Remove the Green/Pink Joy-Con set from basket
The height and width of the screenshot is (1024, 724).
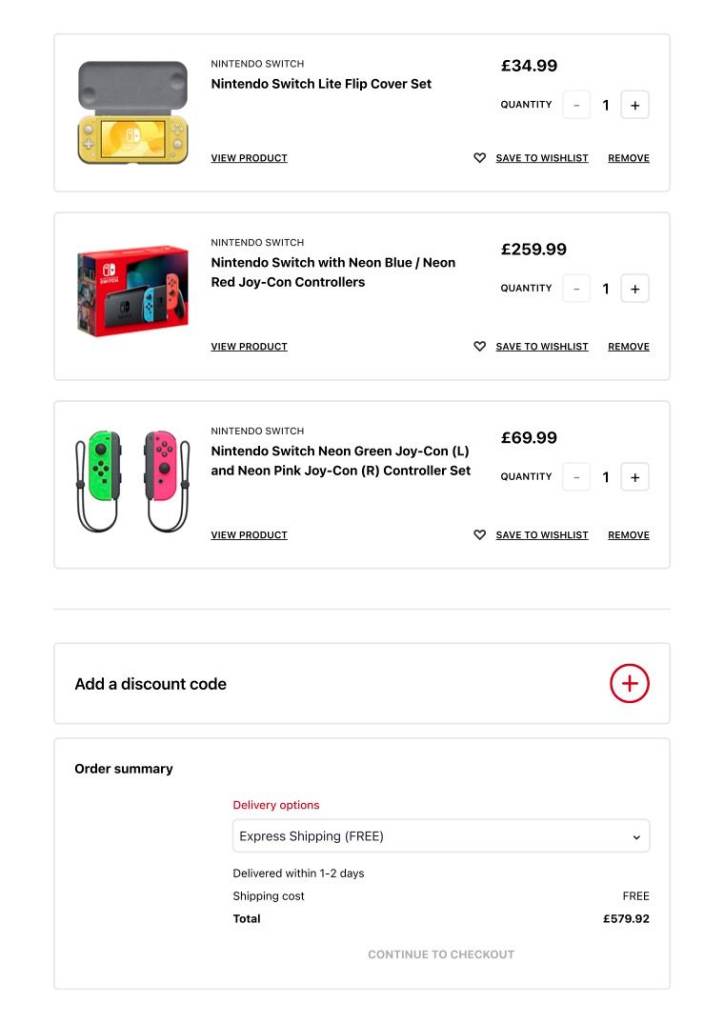[628, 535]
